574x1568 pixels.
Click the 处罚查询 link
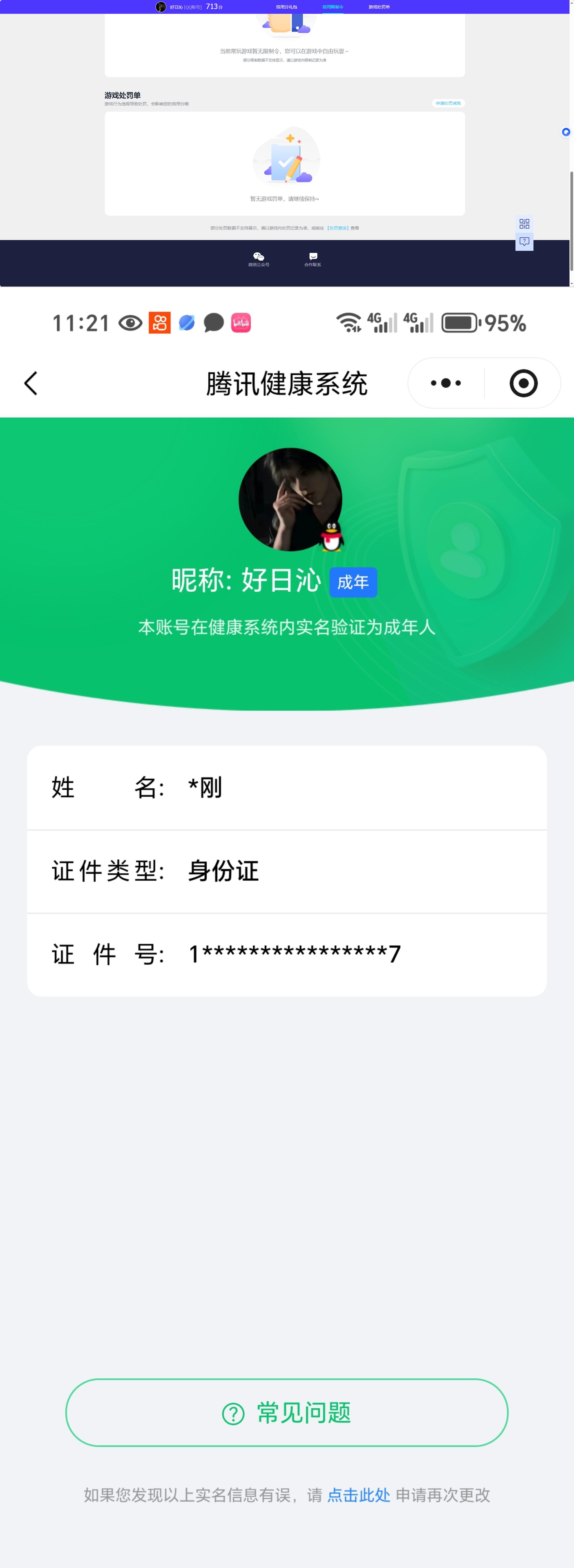coord(339,228)
